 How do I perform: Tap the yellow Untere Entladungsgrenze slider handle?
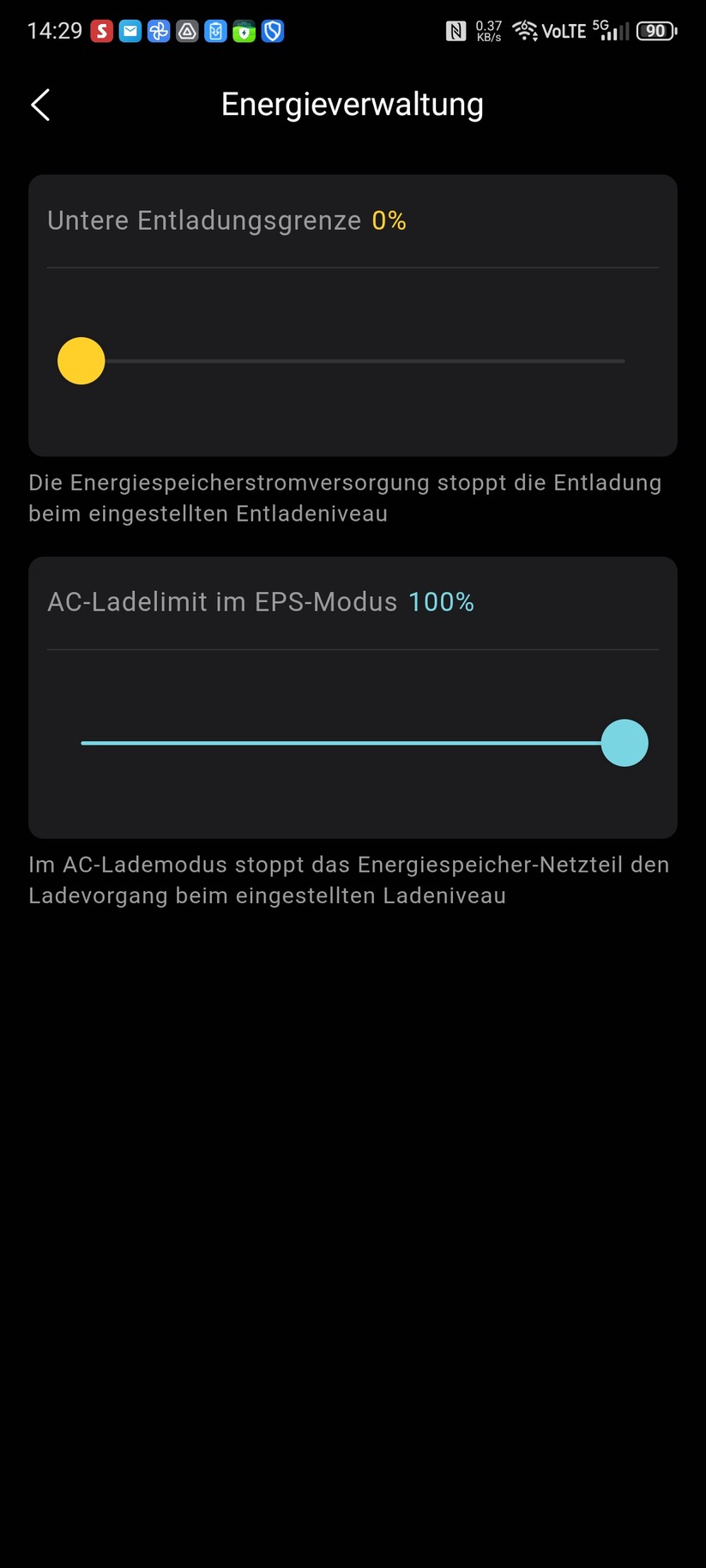(x=81, y=360)
